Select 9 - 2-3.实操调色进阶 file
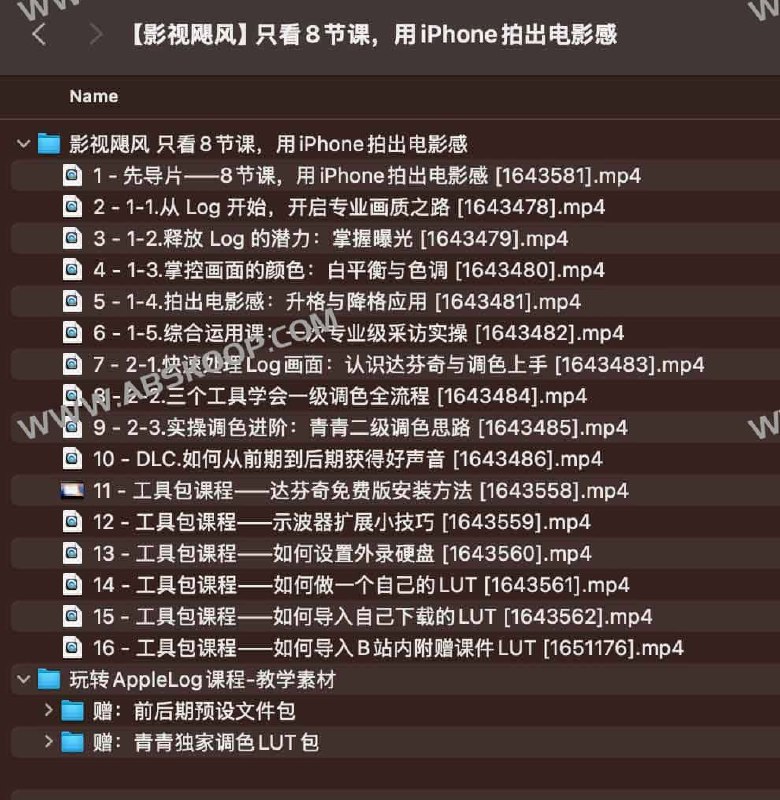 (360, 427)
